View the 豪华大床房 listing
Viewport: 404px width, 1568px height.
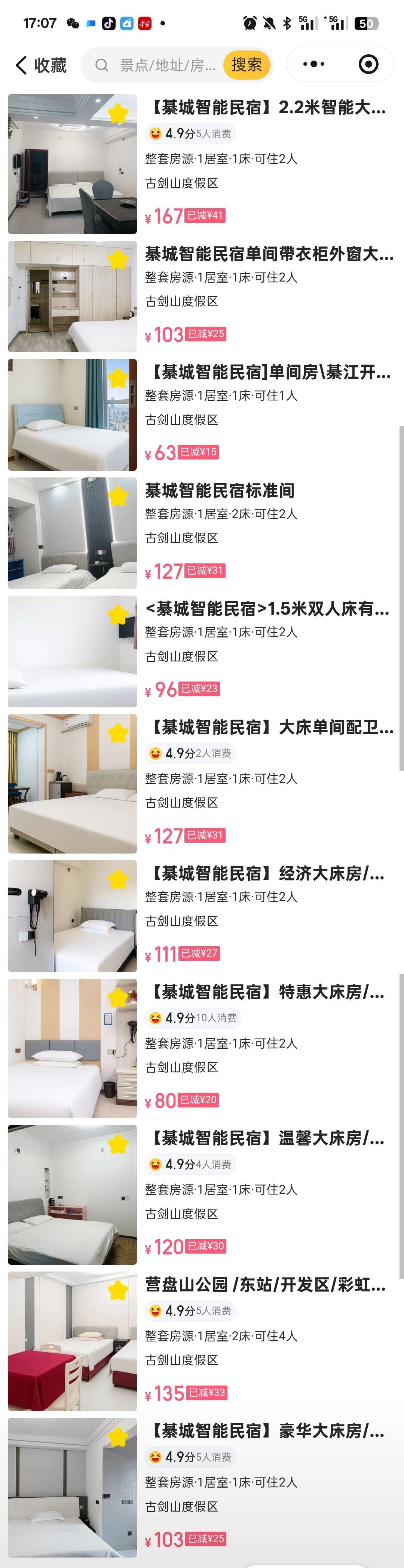(x=265, y=1431)
